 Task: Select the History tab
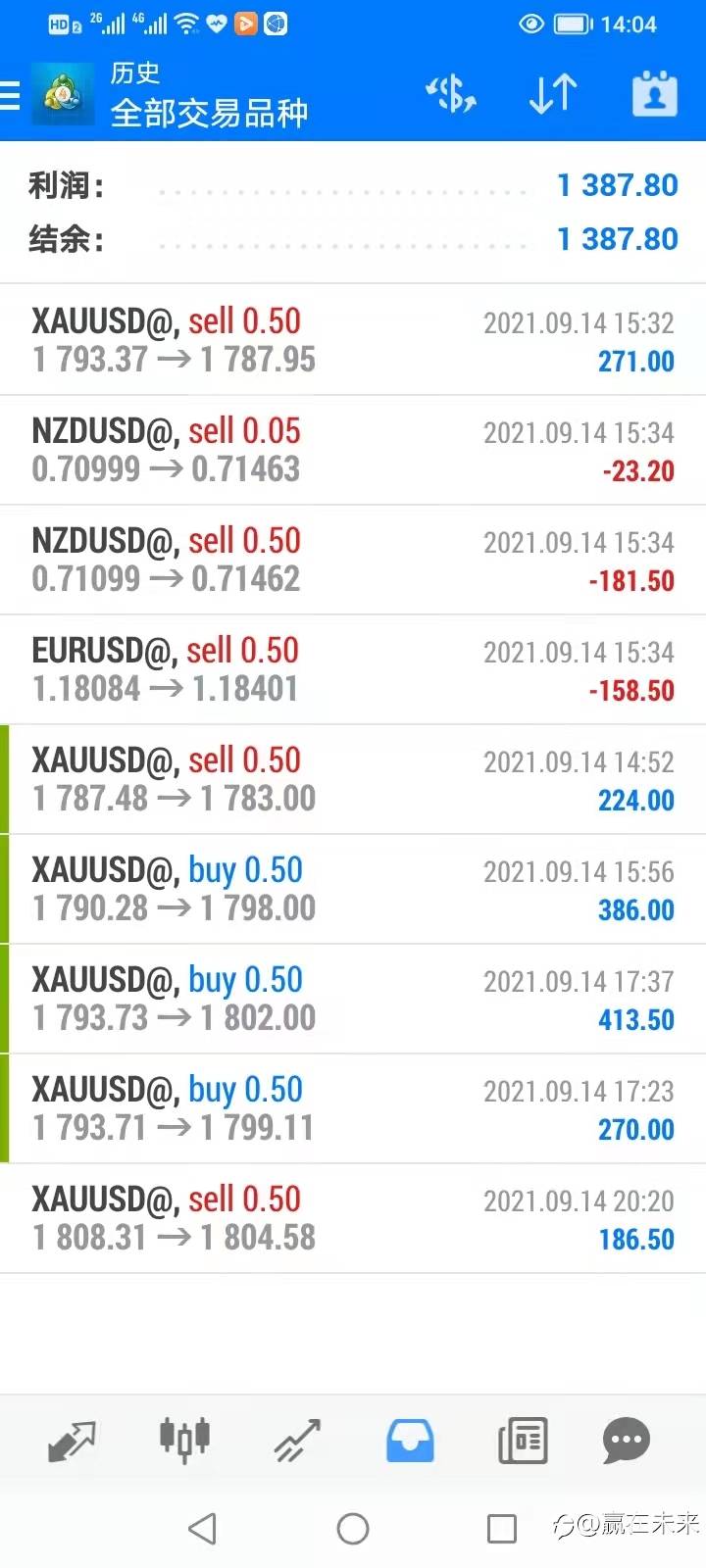[x=410, y=1441]
